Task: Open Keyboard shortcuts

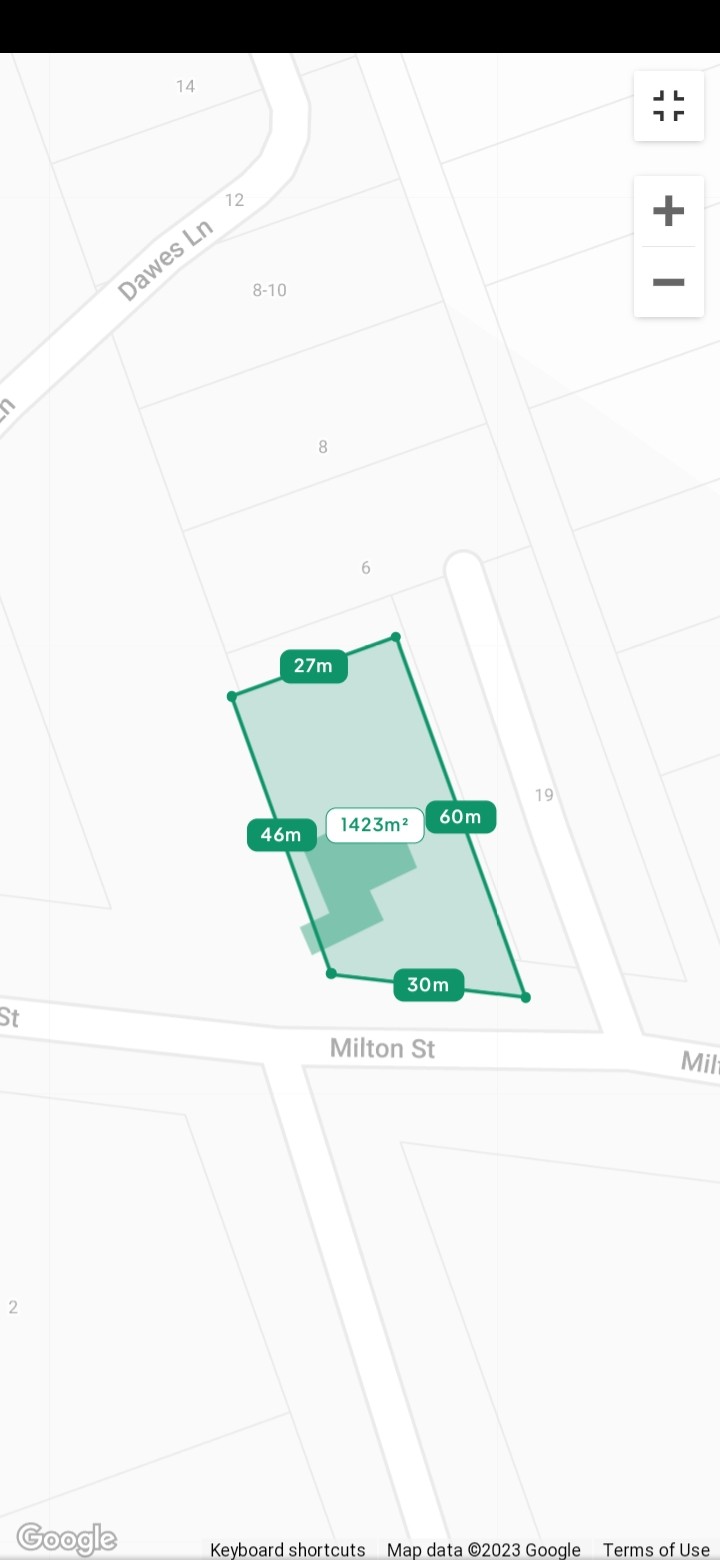Action: click(287, 1549)
